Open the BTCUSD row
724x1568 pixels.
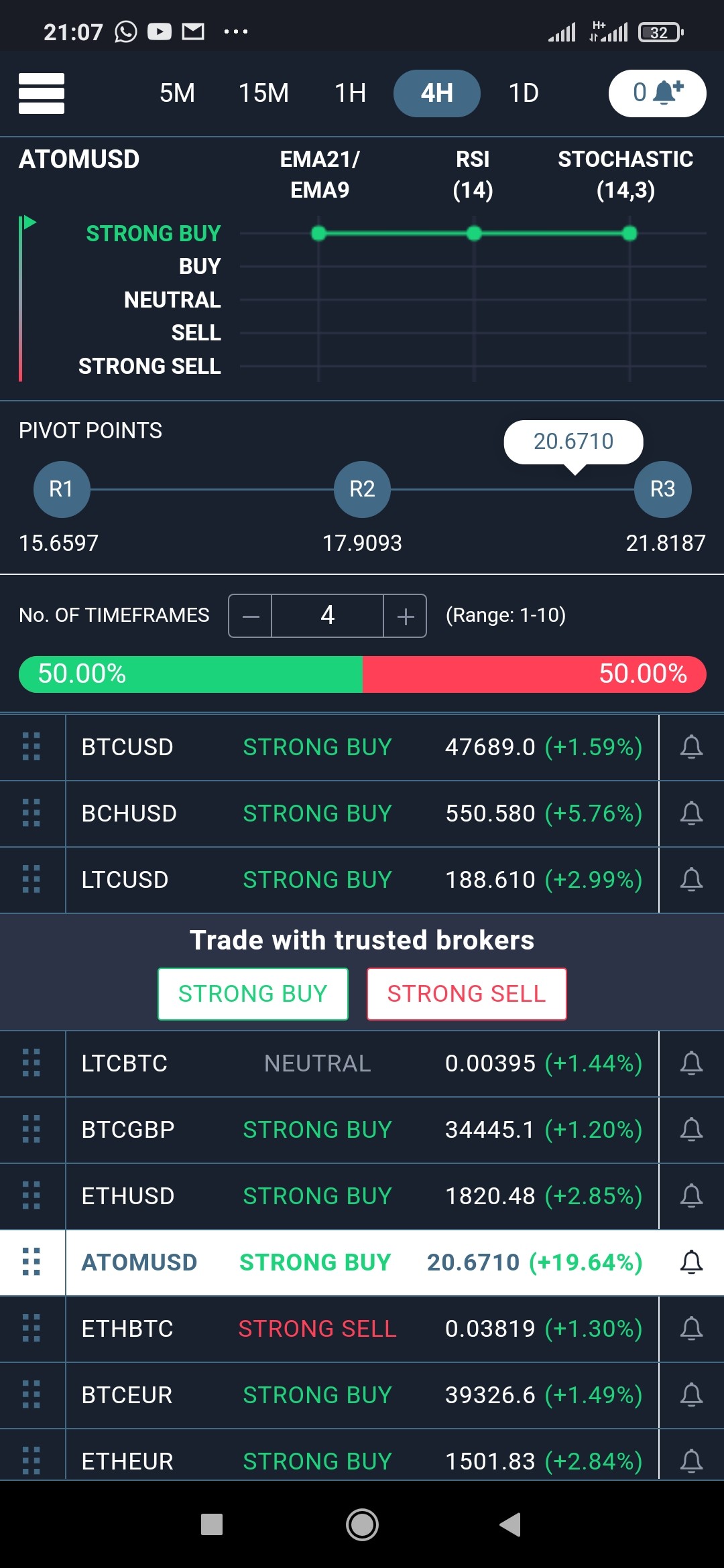[x=362, y=747]
